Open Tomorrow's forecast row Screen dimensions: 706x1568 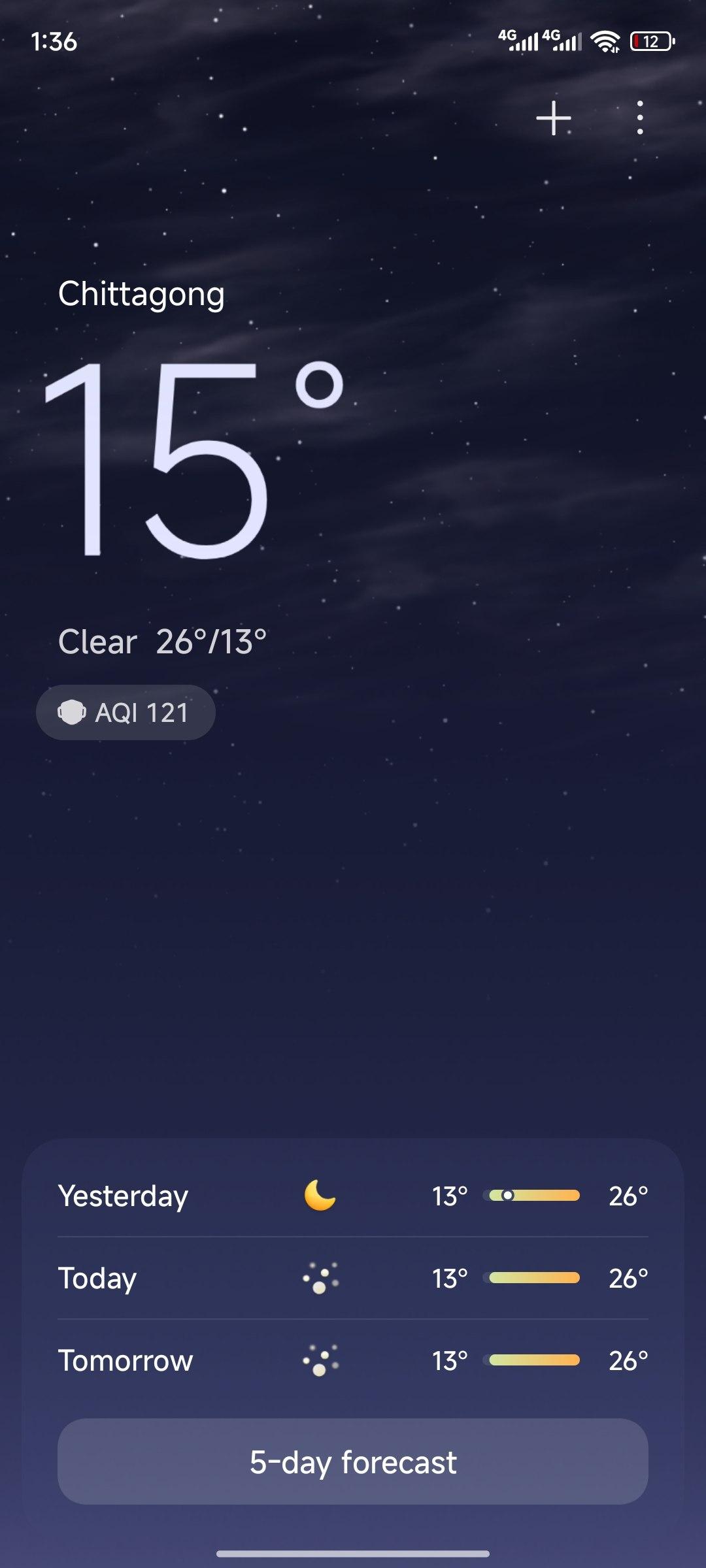click(353, 1360)
